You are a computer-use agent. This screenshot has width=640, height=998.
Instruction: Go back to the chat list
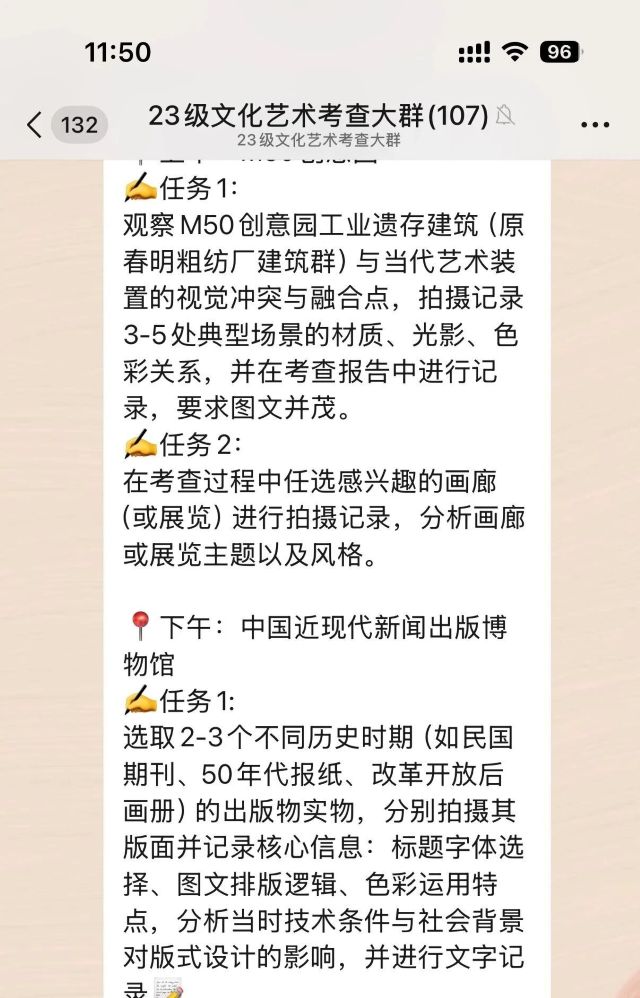(x=36, y=125)
